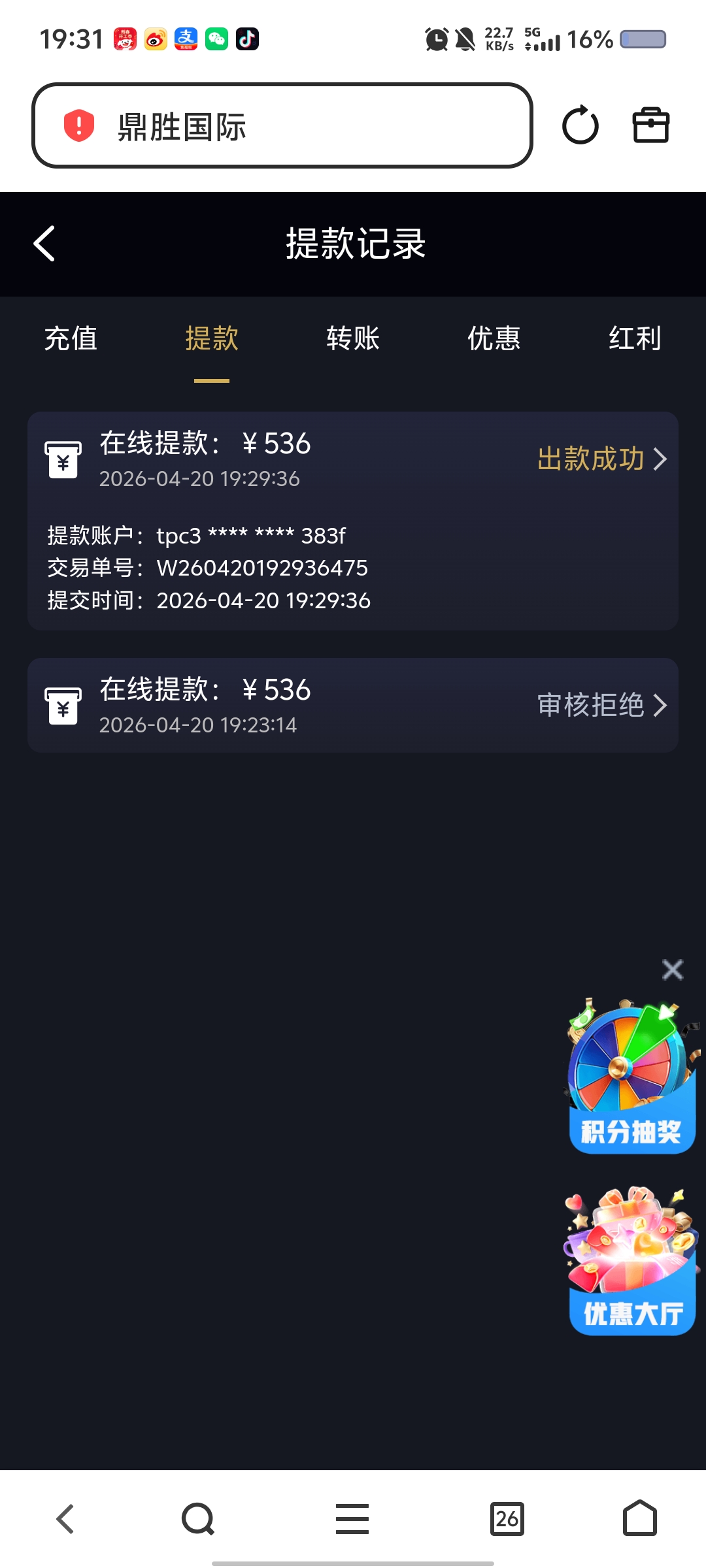The width and height of the screenshot is (706, 1568).
Task: Switch to the 转账 tab
Action: pos(353,338)
